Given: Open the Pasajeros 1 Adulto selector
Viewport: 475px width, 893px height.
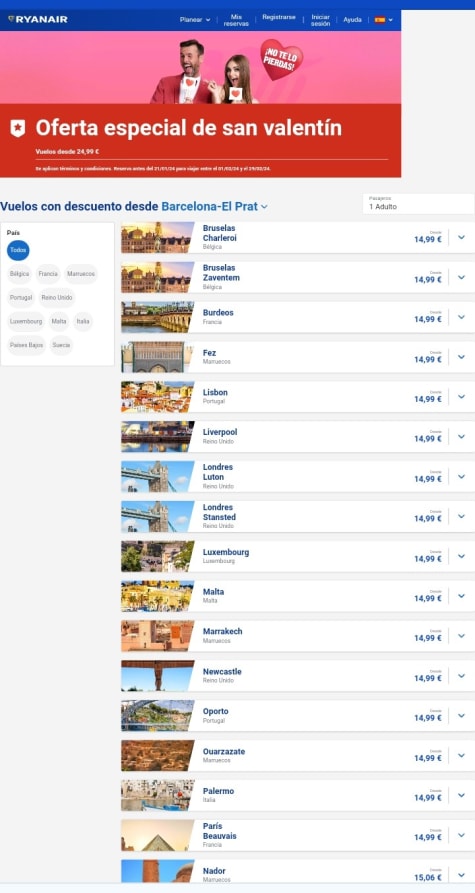Looking at the screenshot, I should click(418, 203).
